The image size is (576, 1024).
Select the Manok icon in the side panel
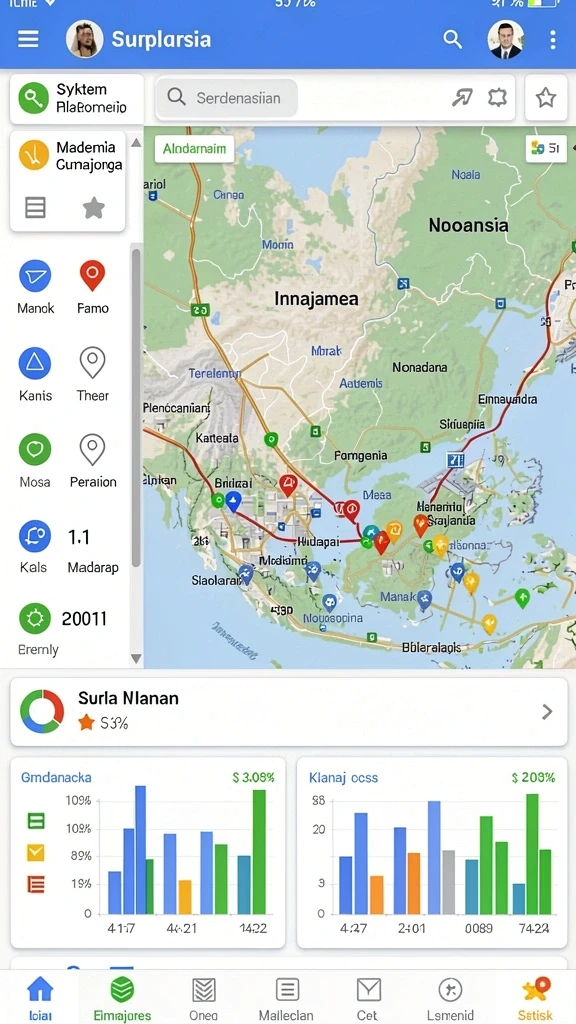(x=35, y=276)
